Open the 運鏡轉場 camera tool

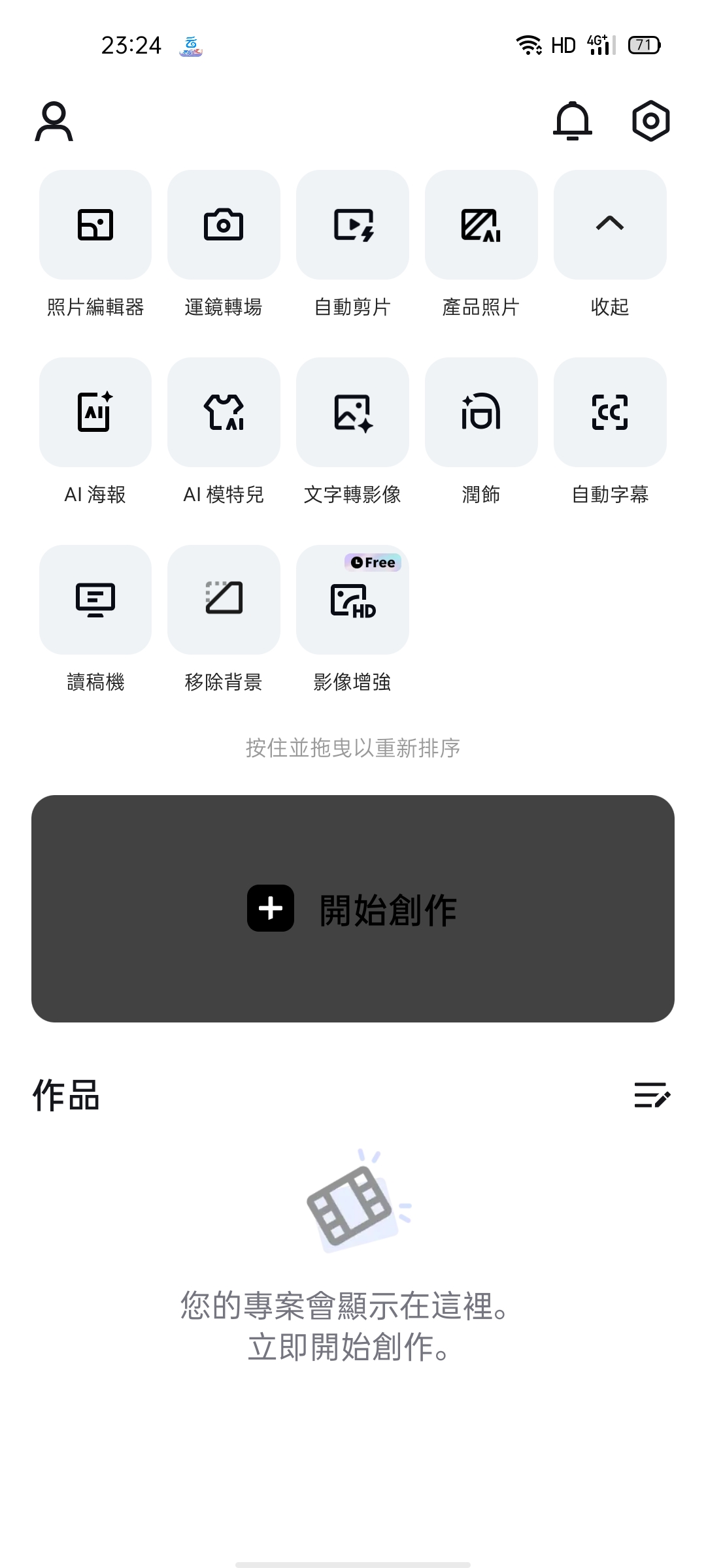[x=224, y=225]
